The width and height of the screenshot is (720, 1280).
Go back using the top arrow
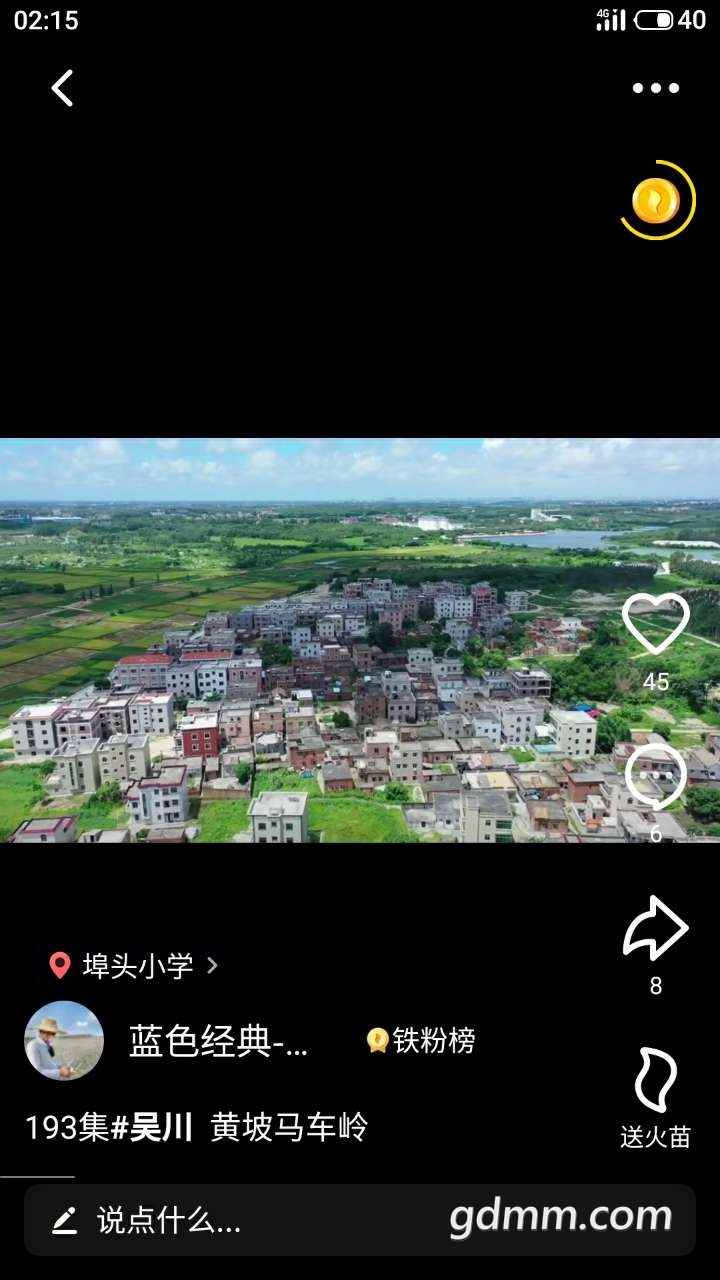63,88
